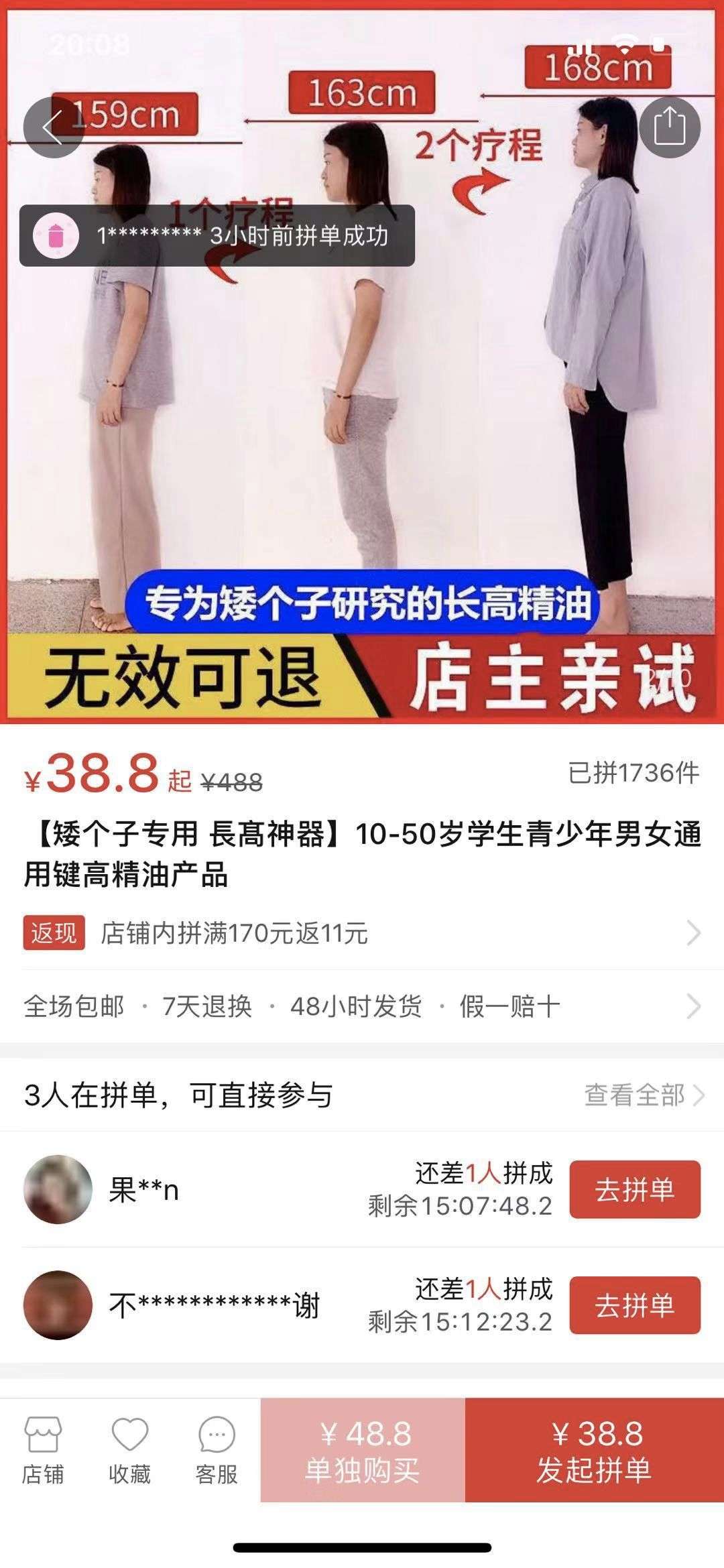Viewport: 724px width, 1568px height.
Task: Open the 返现 cashback offer row
Action: [362, 932]
